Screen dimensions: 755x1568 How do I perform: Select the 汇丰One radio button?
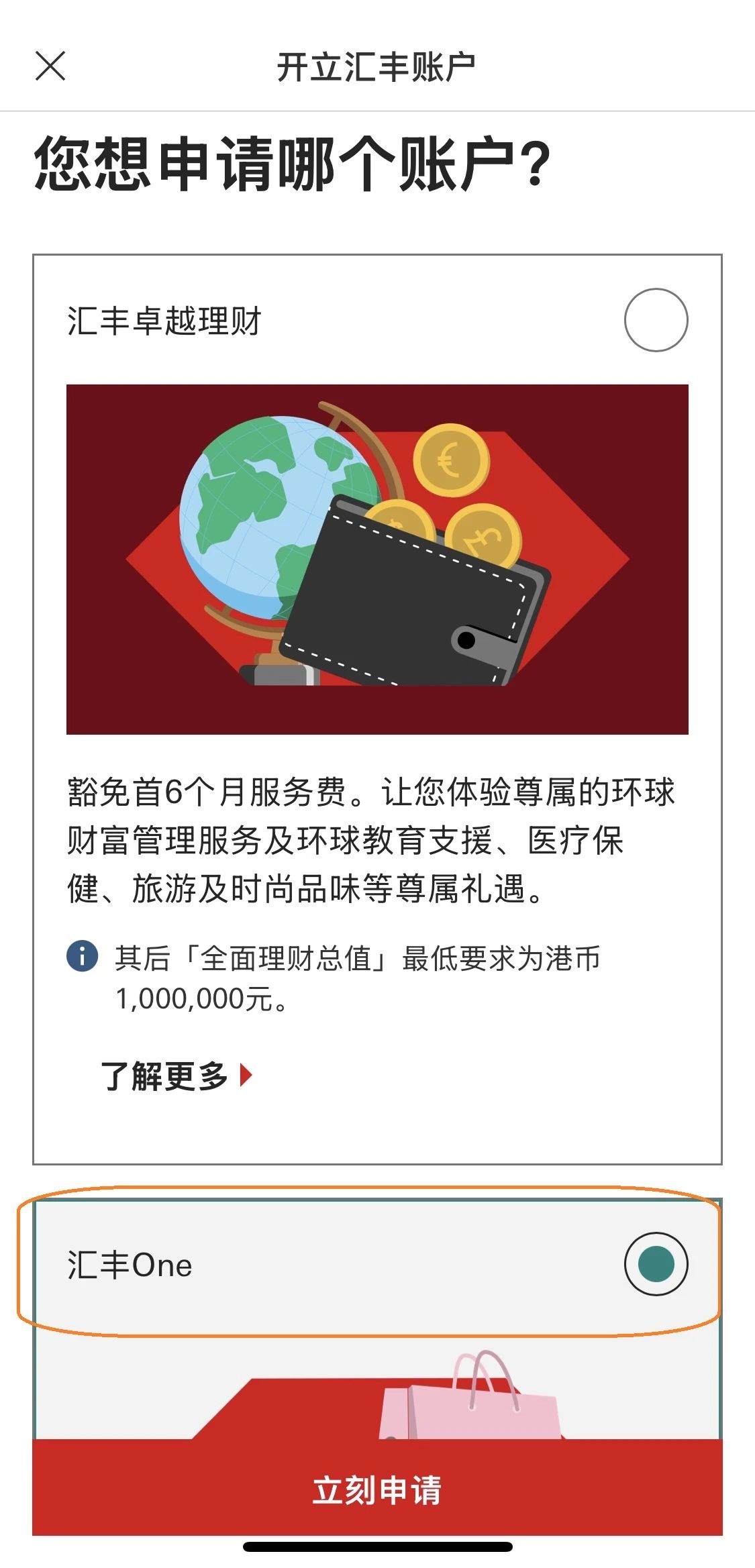point(656,1264)
